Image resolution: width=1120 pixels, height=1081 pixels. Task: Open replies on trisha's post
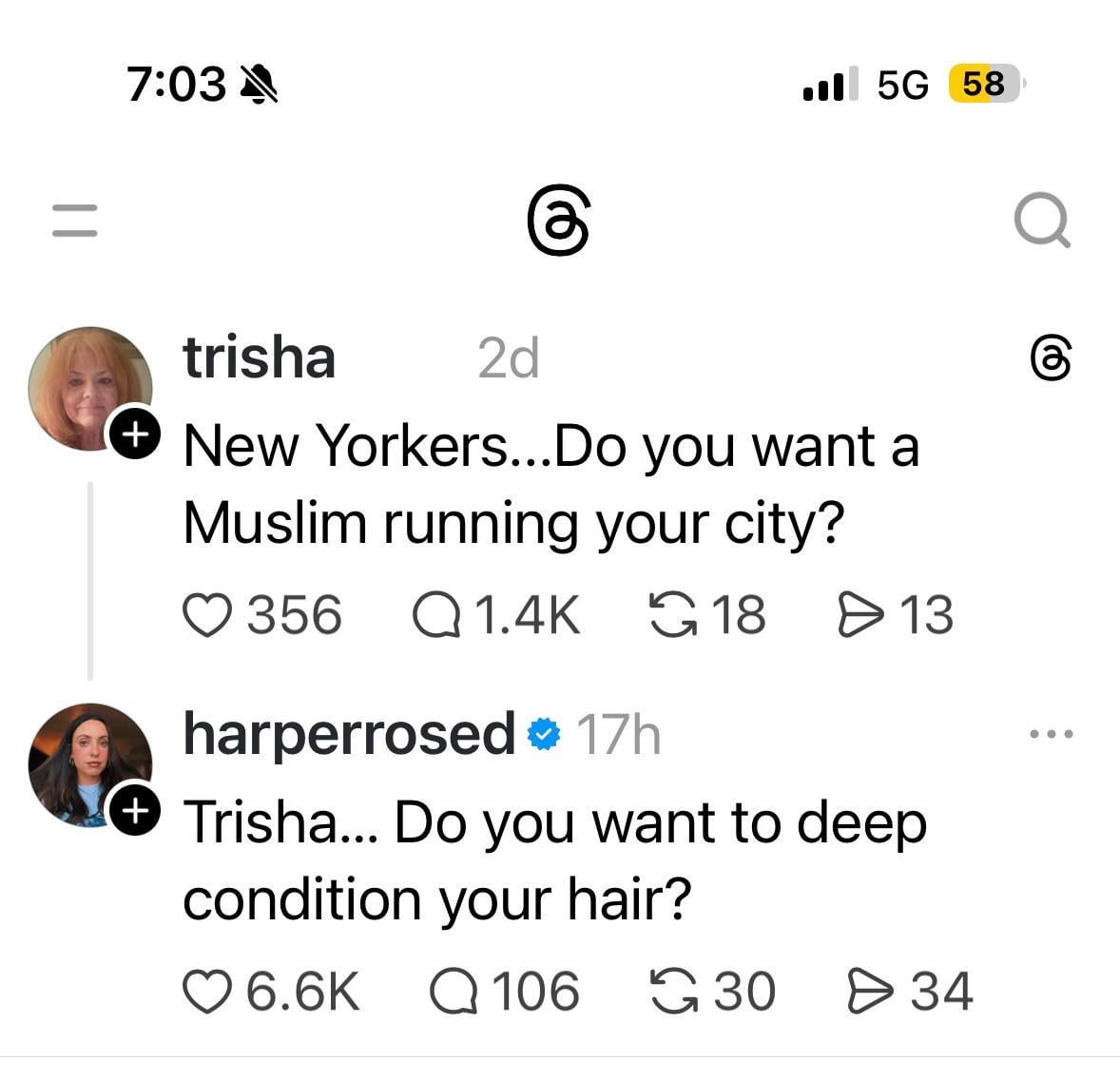[x=436, y=614]
